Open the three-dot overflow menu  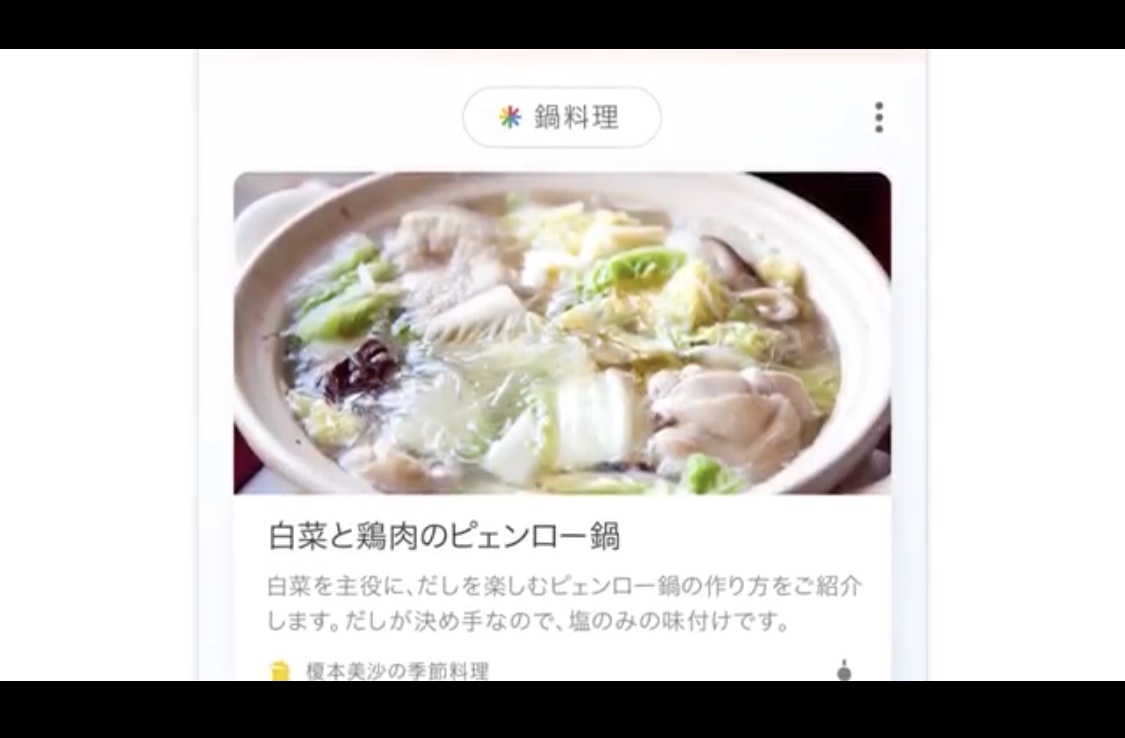click(878, 117)
